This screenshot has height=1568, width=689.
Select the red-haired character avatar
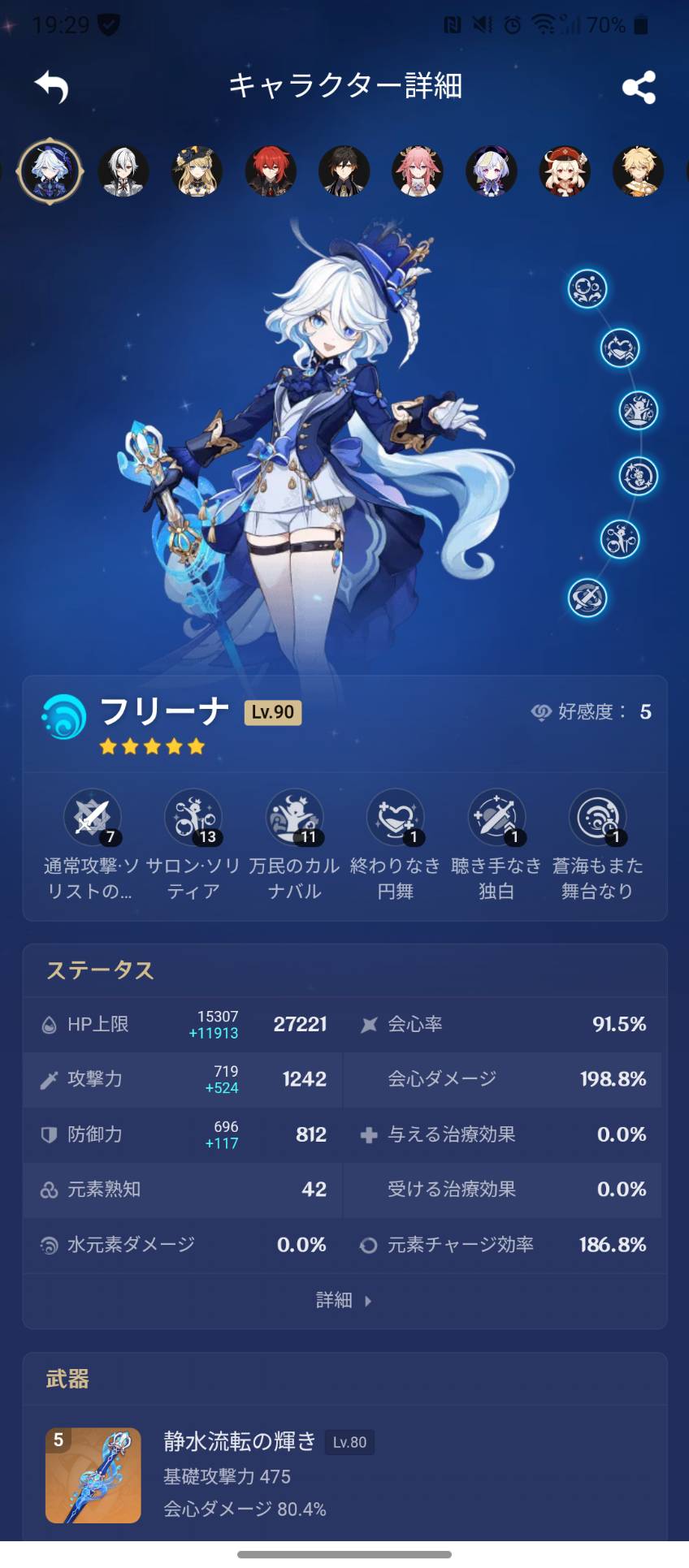coord(271,171)
